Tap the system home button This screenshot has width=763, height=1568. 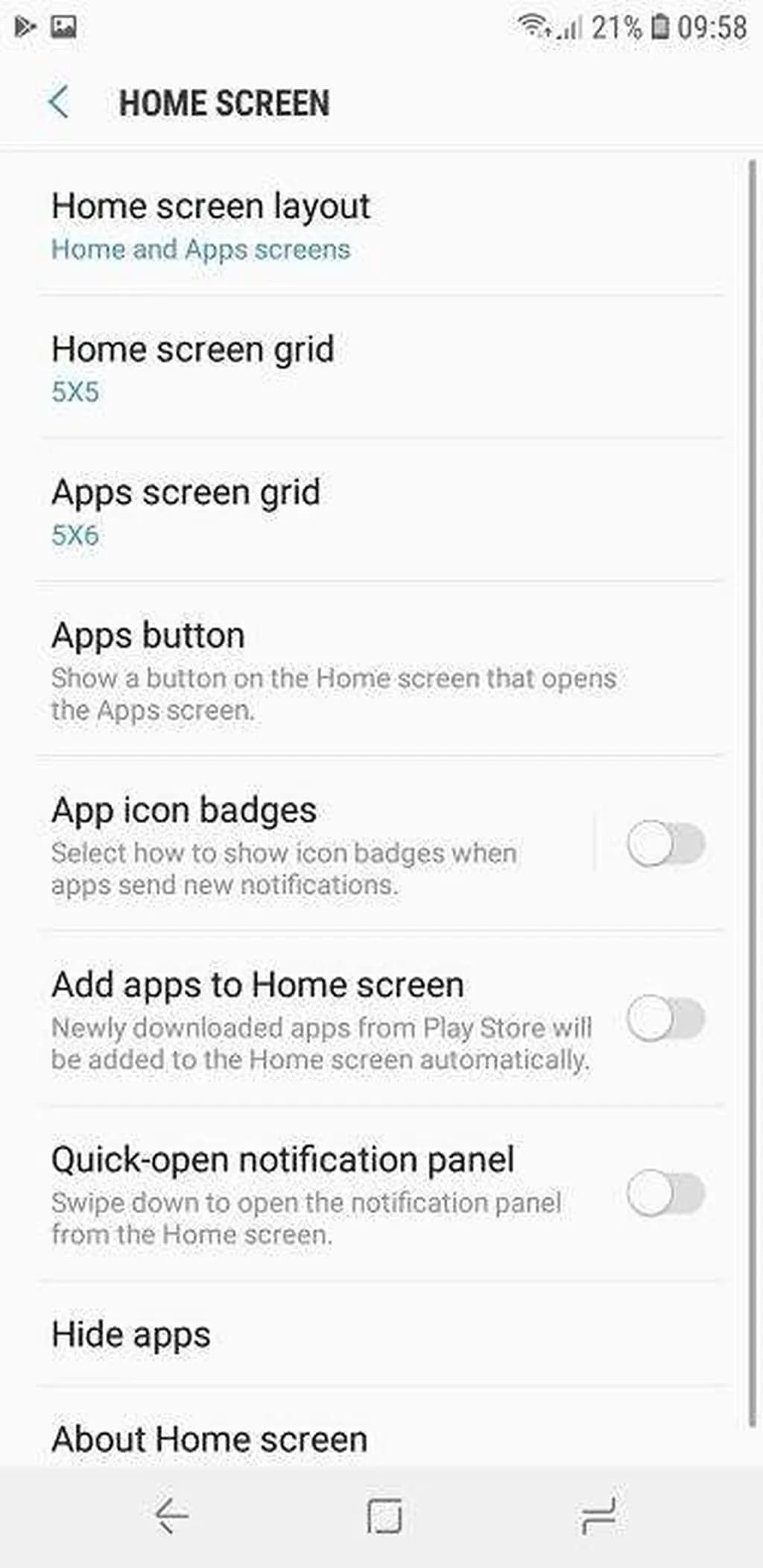pos(384,1516)
